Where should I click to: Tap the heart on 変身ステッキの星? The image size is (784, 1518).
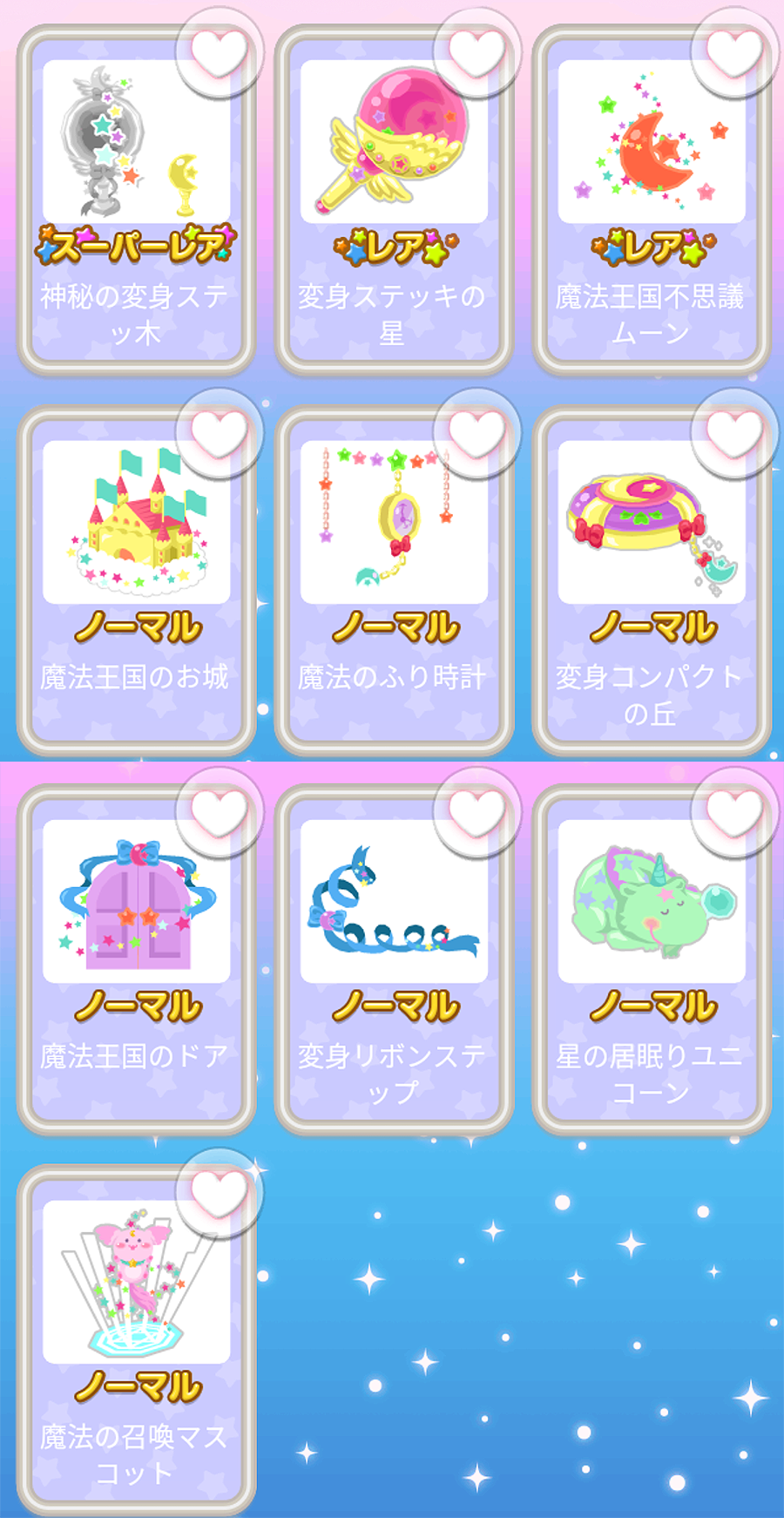(x=476, y=52)
